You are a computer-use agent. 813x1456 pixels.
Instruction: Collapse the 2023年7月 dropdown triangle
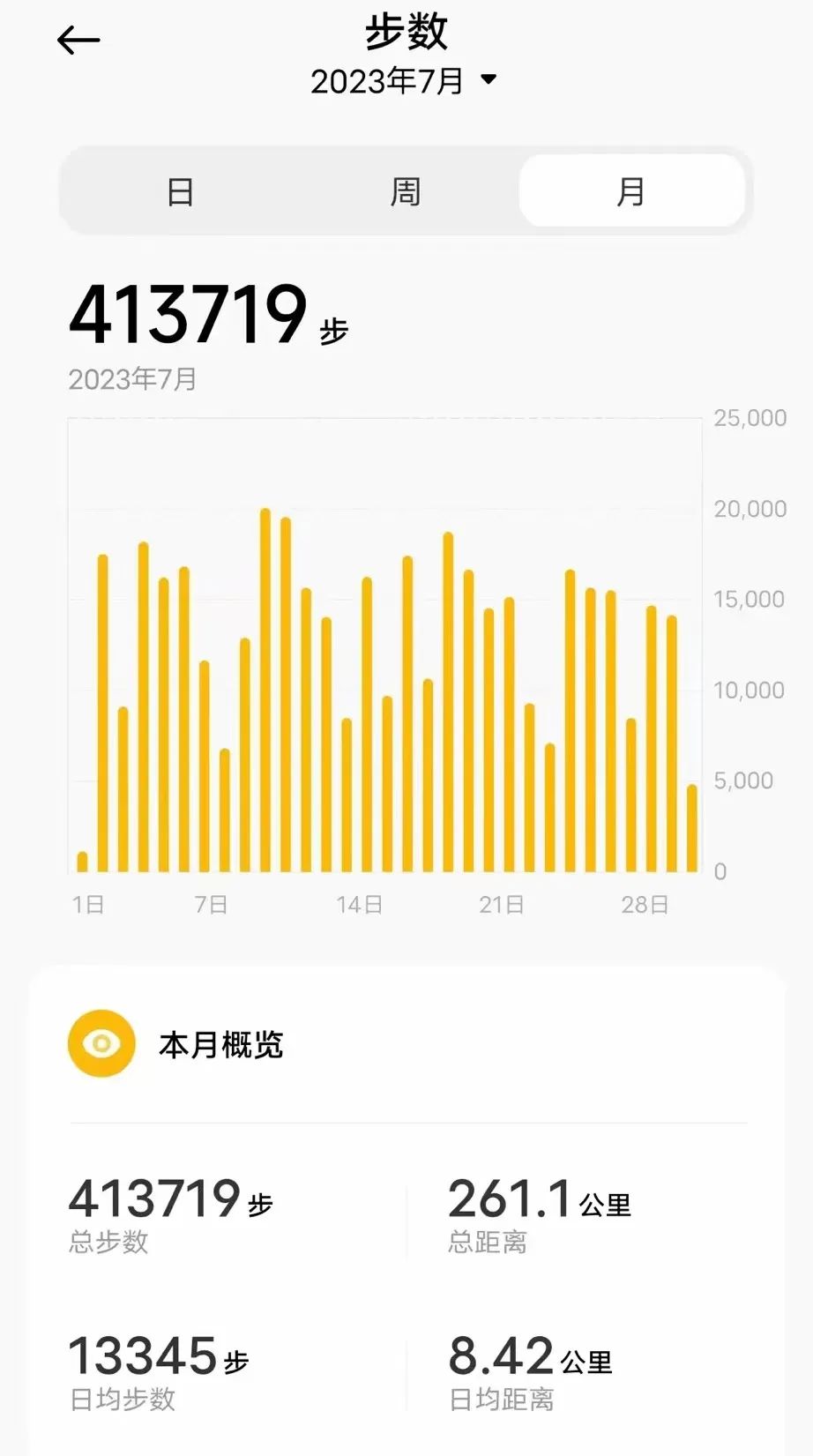(x=490, y=80)
